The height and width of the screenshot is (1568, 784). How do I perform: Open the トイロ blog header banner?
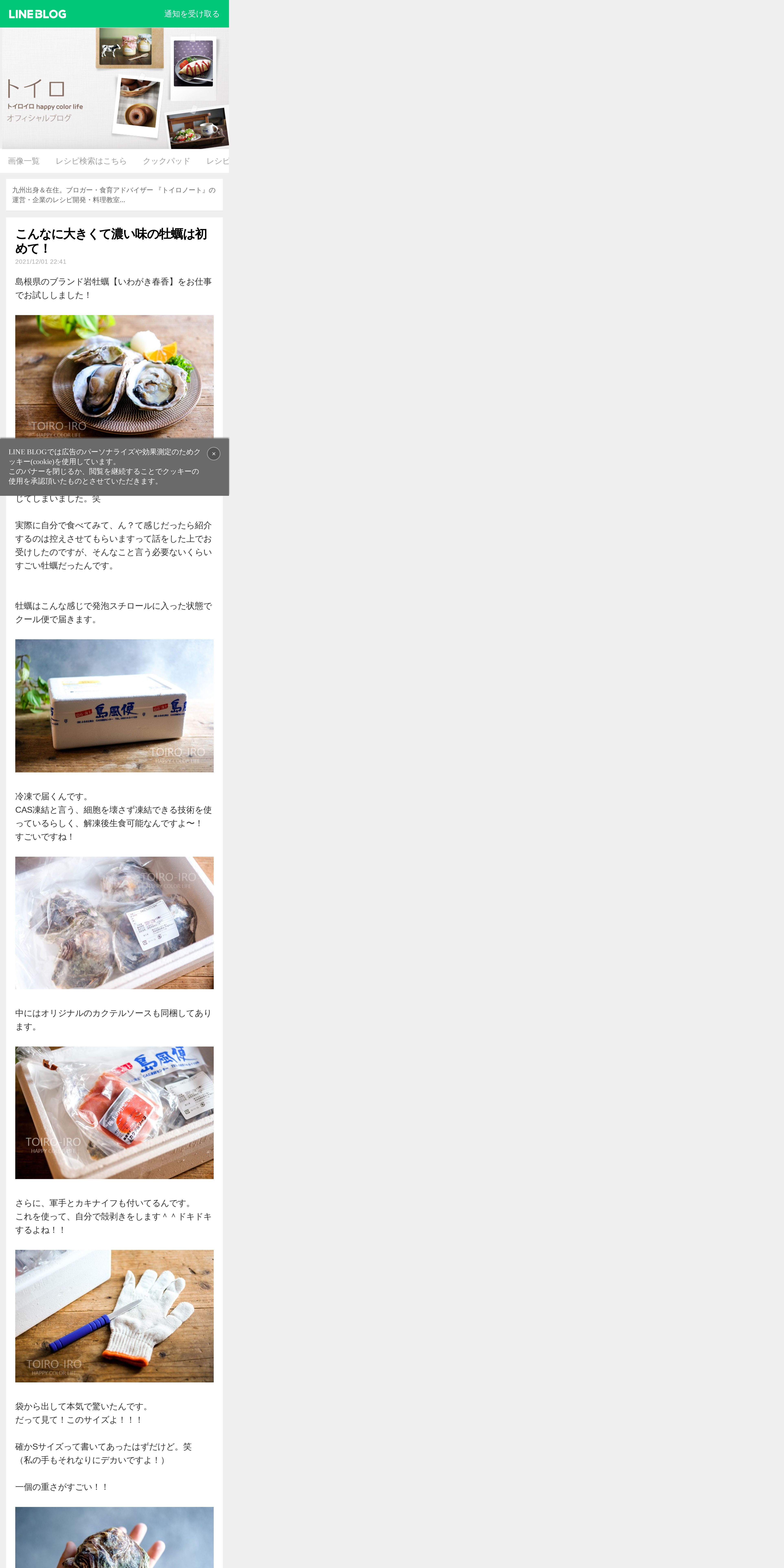[x=114, y=88]
